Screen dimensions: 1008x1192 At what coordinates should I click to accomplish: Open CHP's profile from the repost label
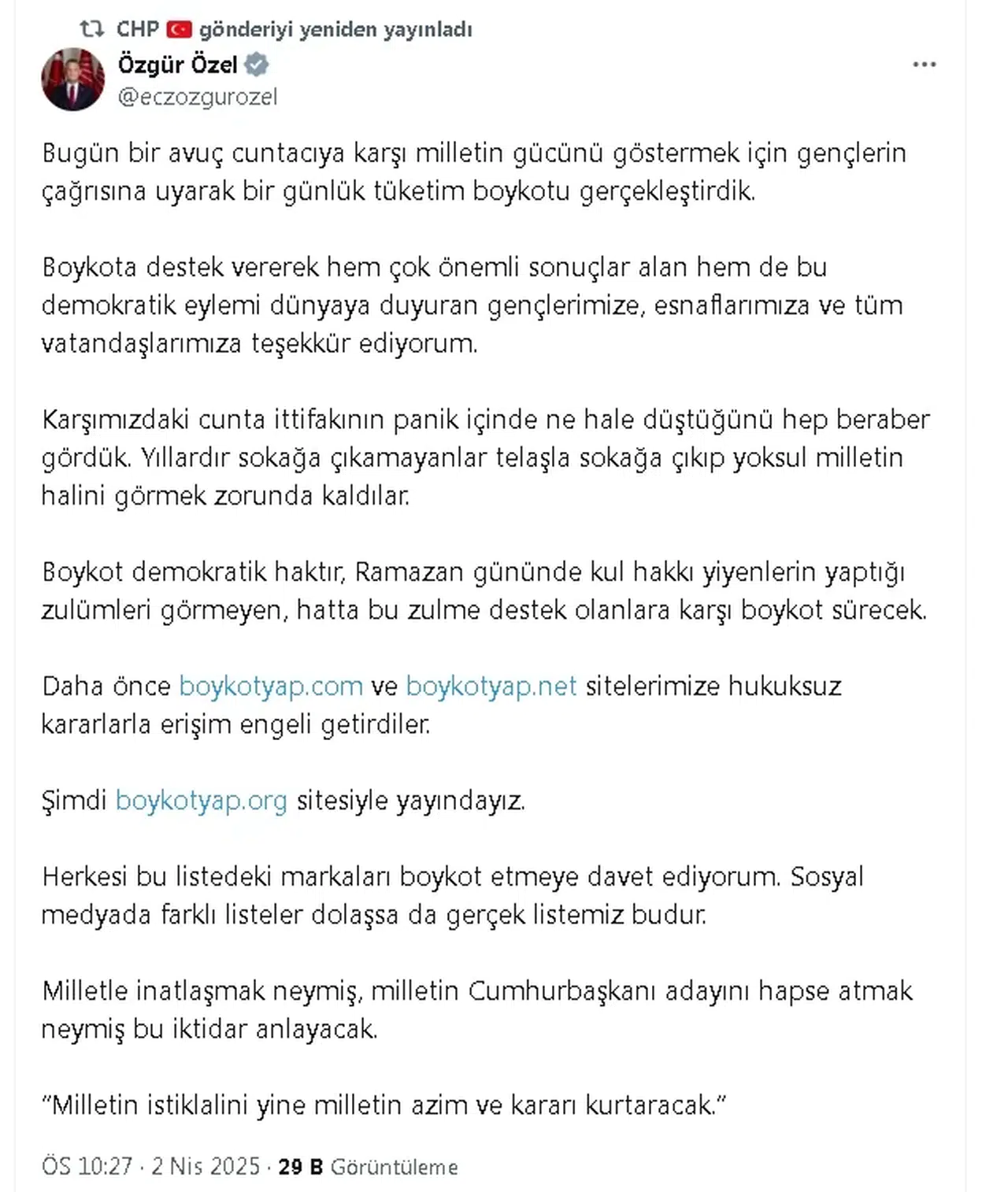tap(138, 29)
